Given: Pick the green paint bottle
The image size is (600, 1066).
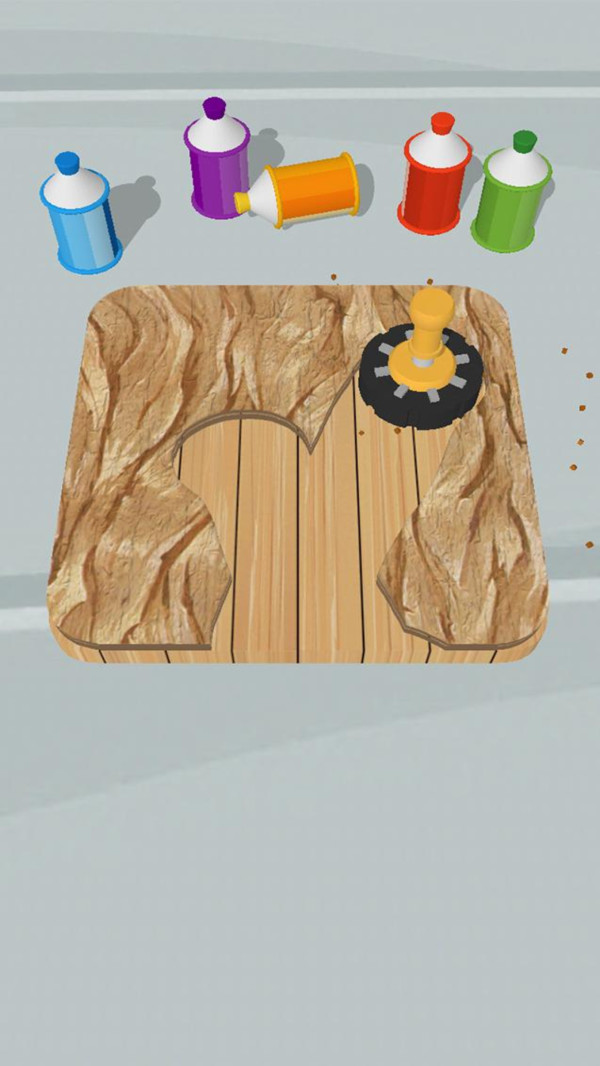Looking at the screenshot, I should 511,196.
